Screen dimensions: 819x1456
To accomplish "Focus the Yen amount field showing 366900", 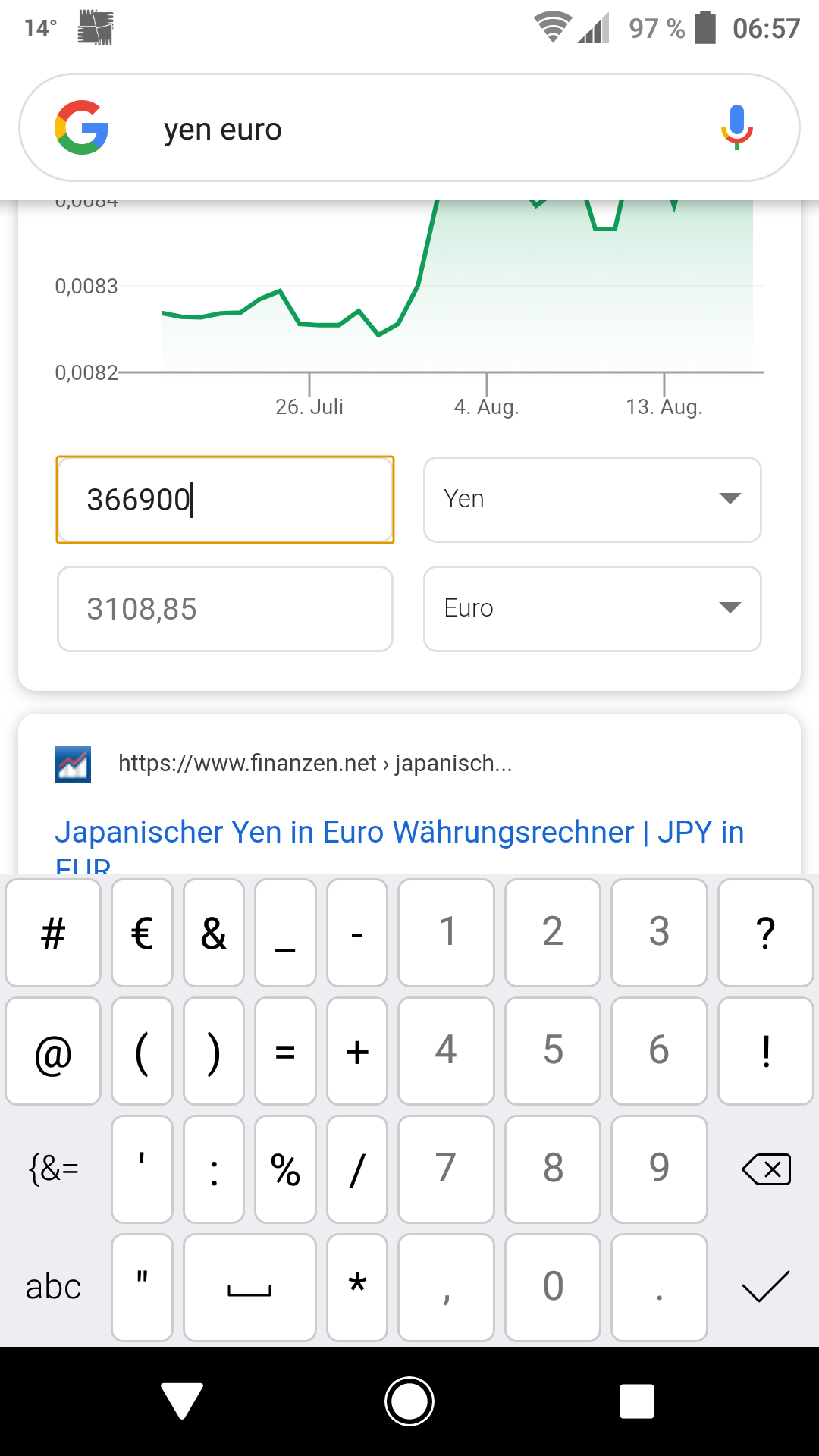I will pos(225,500).
